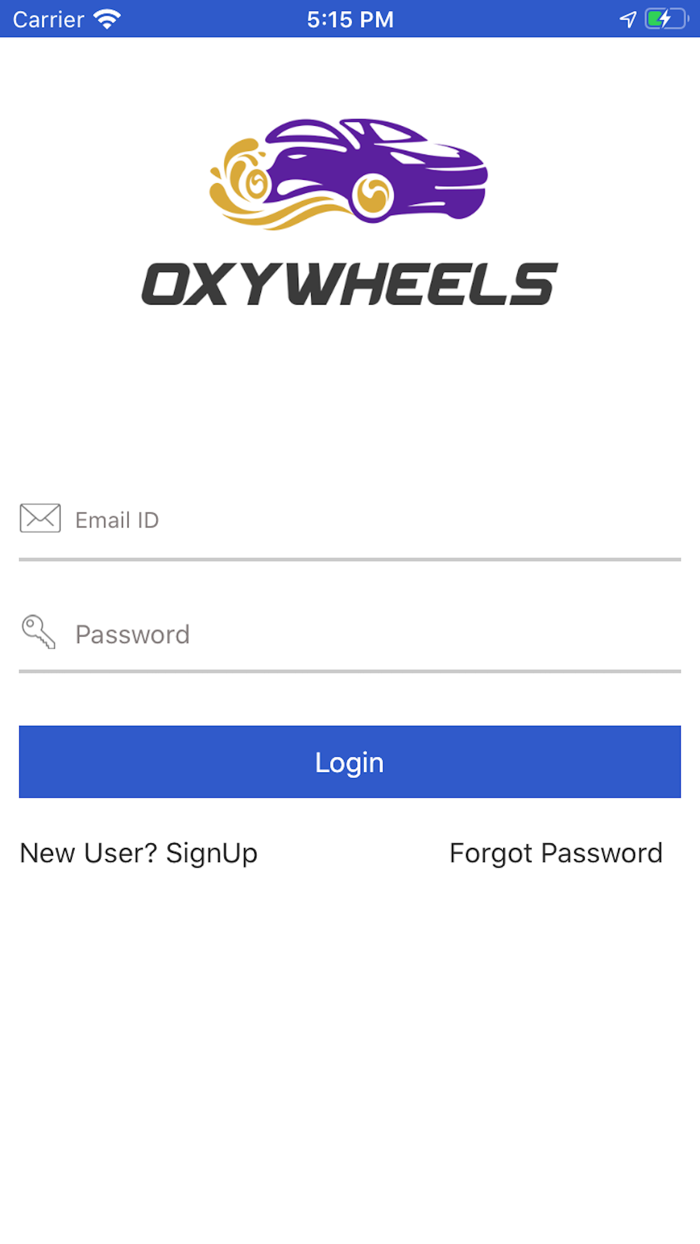
Task: Focus the Password field
Action: 350,634
